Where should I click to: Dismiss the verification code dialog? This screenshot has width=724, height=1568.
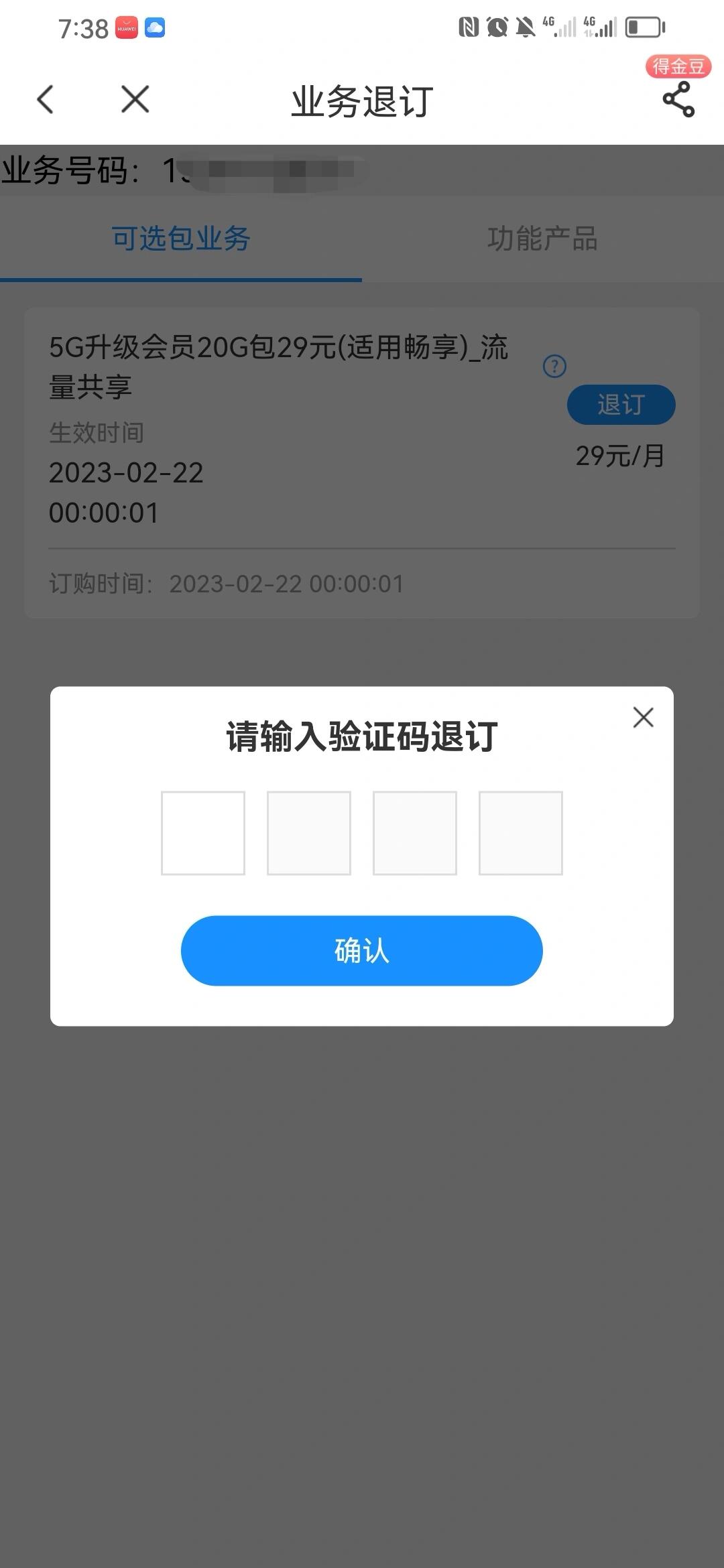tap(643, 718)
